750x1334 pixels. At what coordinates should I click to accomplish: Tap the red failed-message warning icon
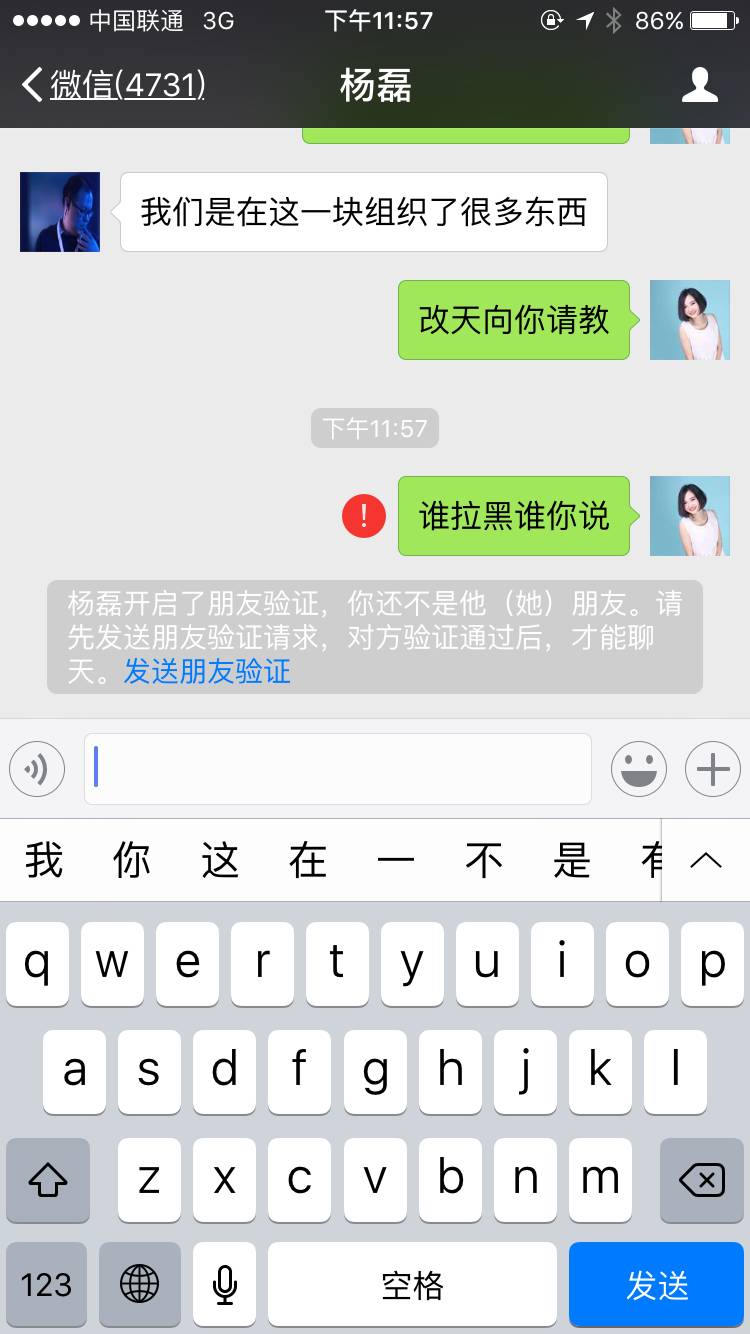364,516
